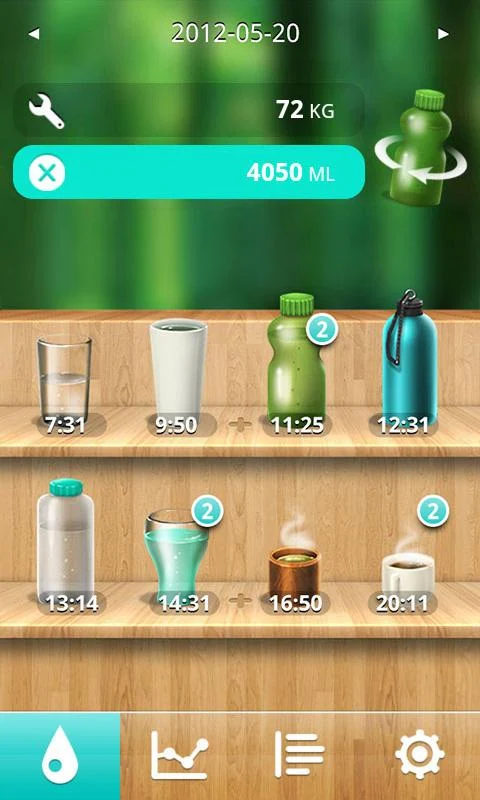This screenshot has height=800, width=480.
Task: Select the hot tea cup at 16:50
Action: [293, 566]
